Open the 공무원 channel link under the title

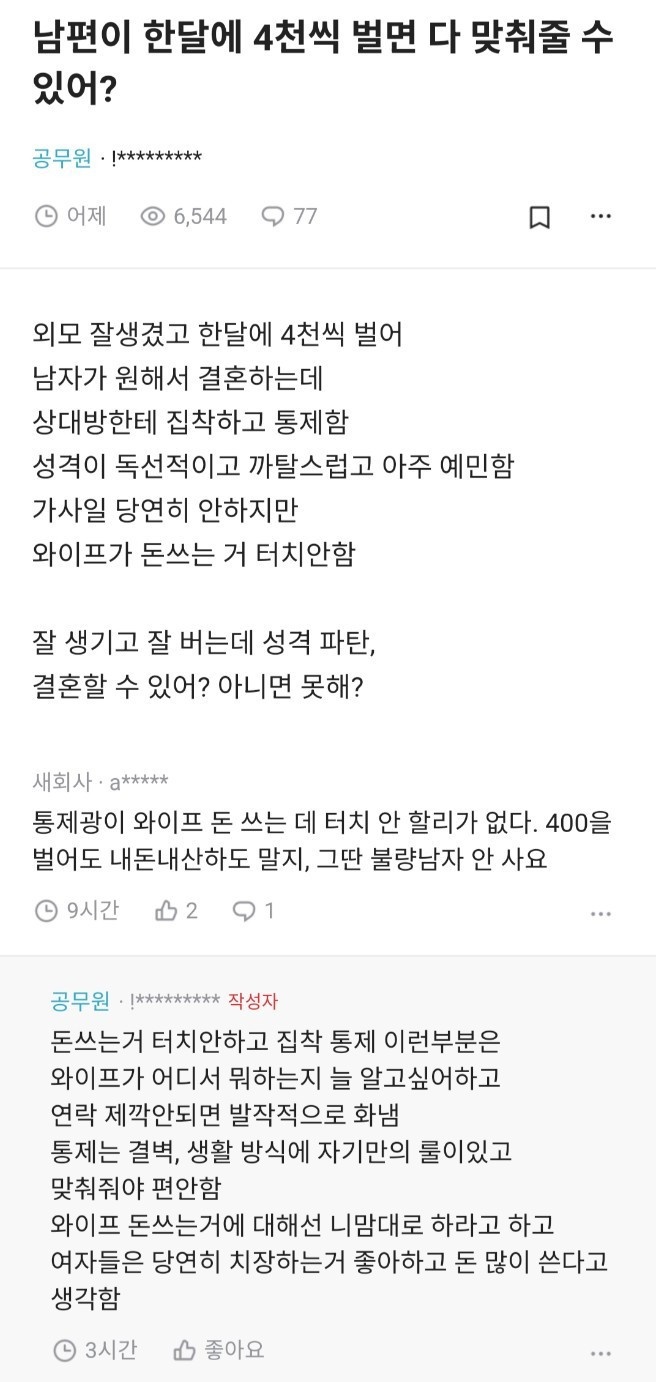[61, 158]
